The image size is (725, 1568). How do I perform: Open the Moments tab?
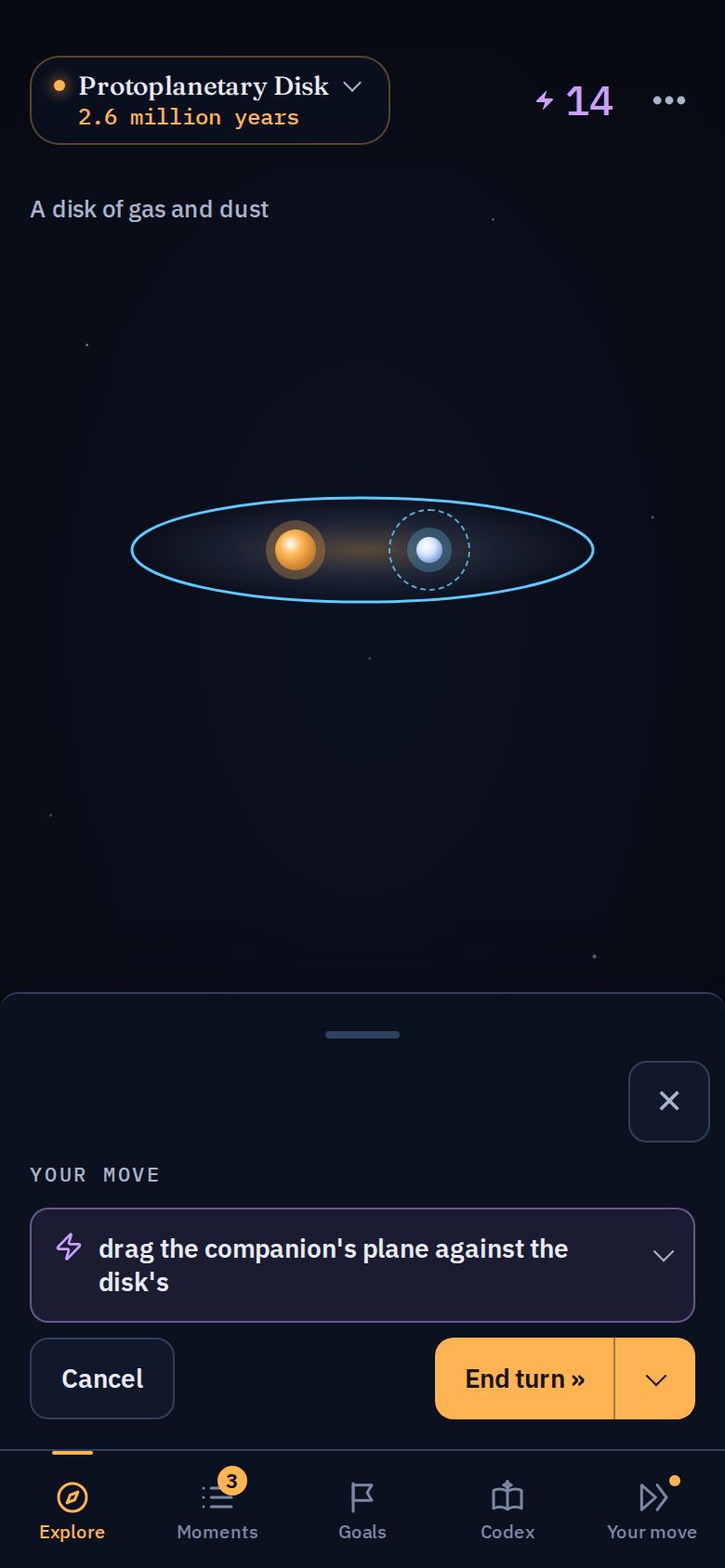(x=217, y=1510)
